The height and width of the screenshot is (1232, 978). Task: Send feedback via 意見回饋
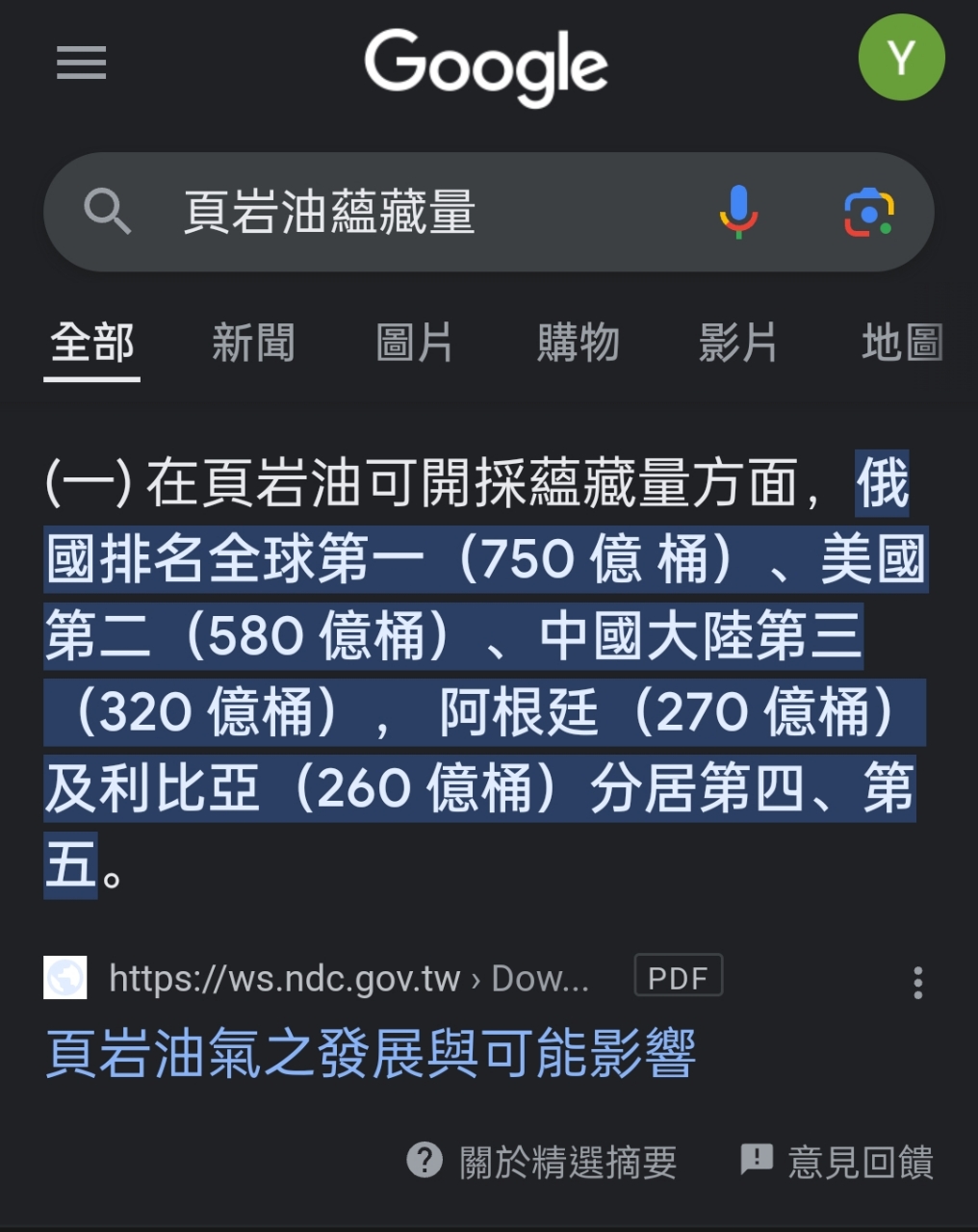(837, 1162)
